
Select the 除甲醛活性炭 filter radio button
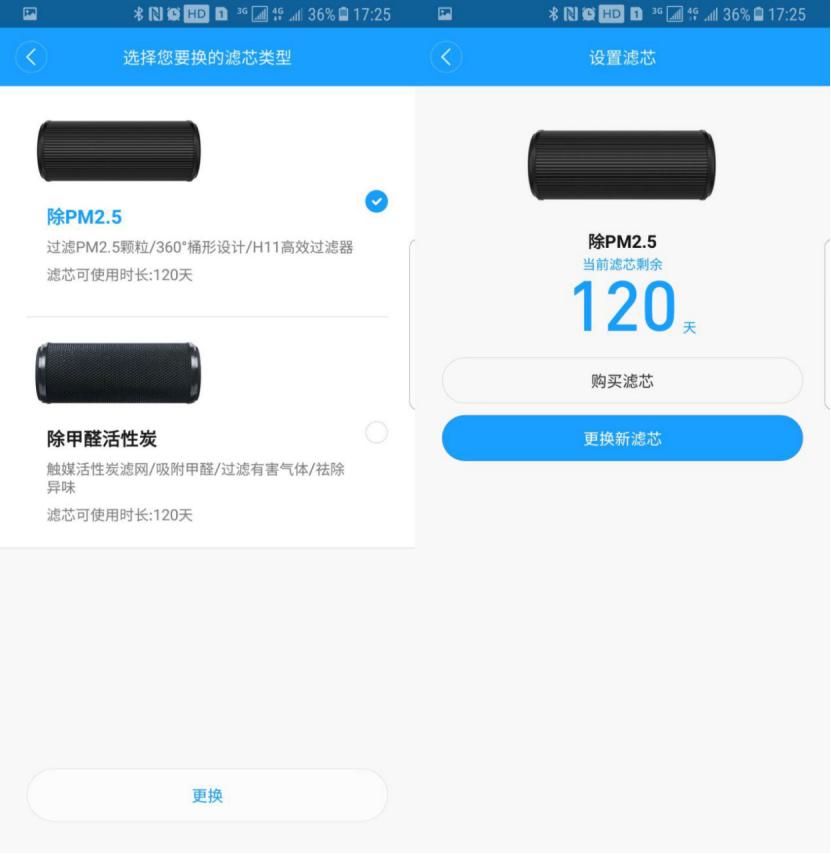coord(376,433)
